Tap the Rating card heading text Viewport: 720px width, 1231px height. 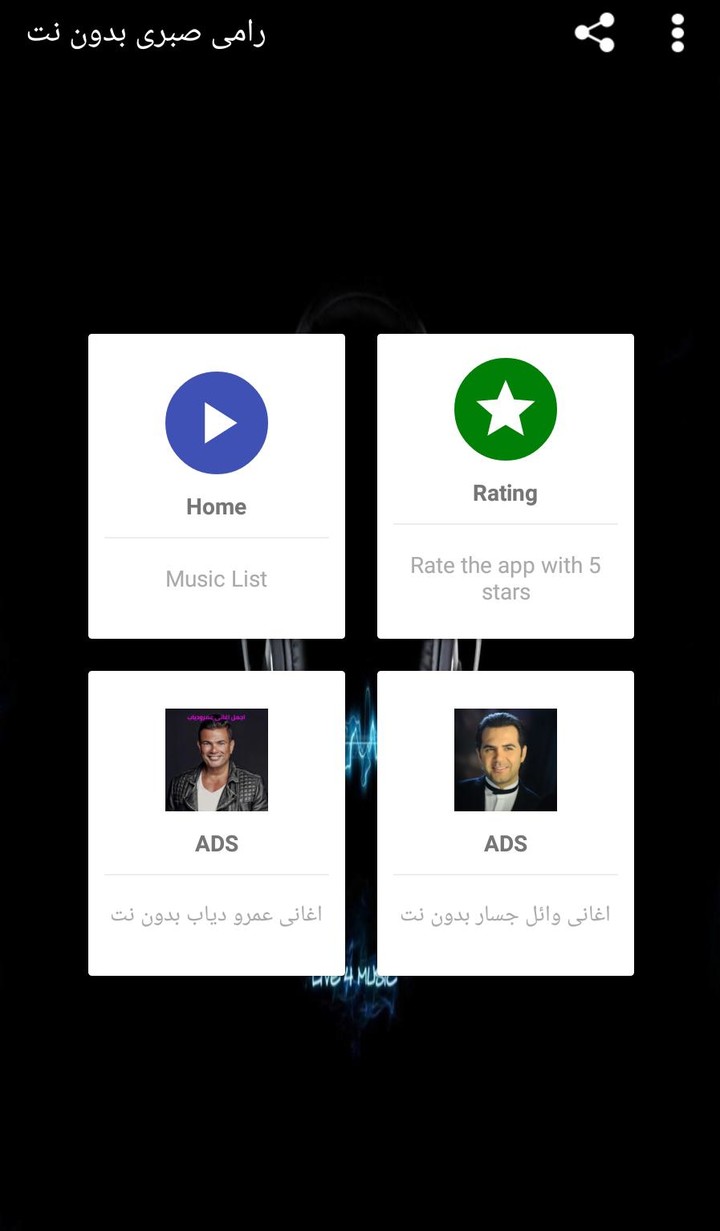(x=505, y=492)
